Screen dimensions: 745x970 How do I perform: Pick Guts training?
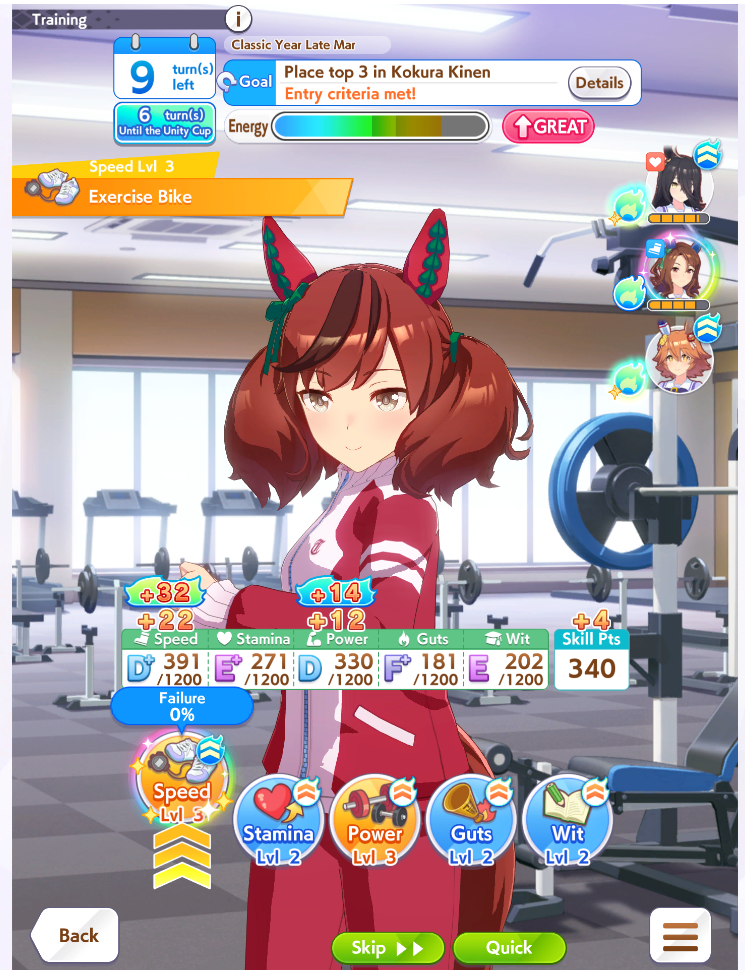(x=471, y=822)
